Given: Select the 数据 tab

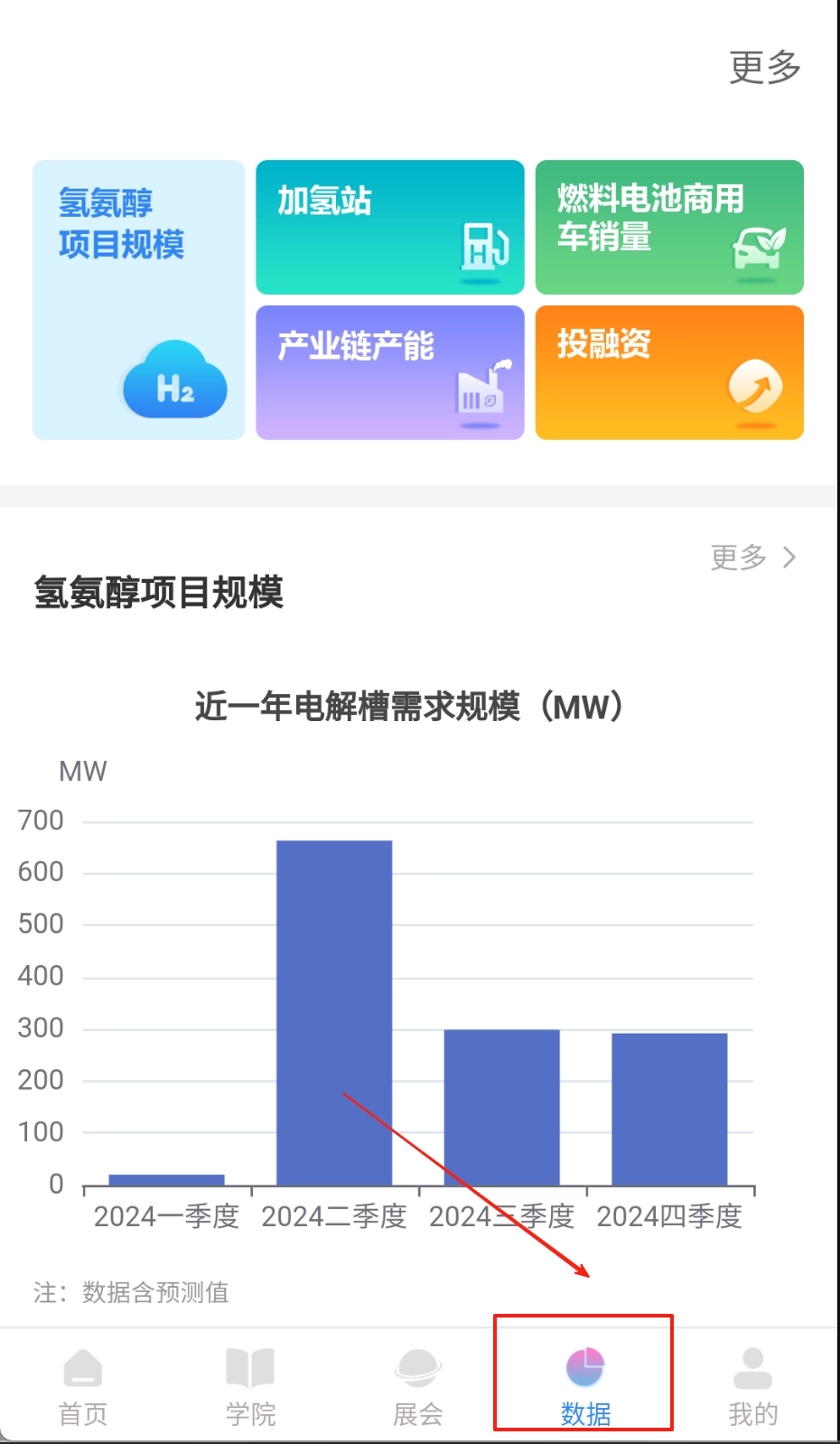Looking at the screenshot, I should pos(584,1386).
